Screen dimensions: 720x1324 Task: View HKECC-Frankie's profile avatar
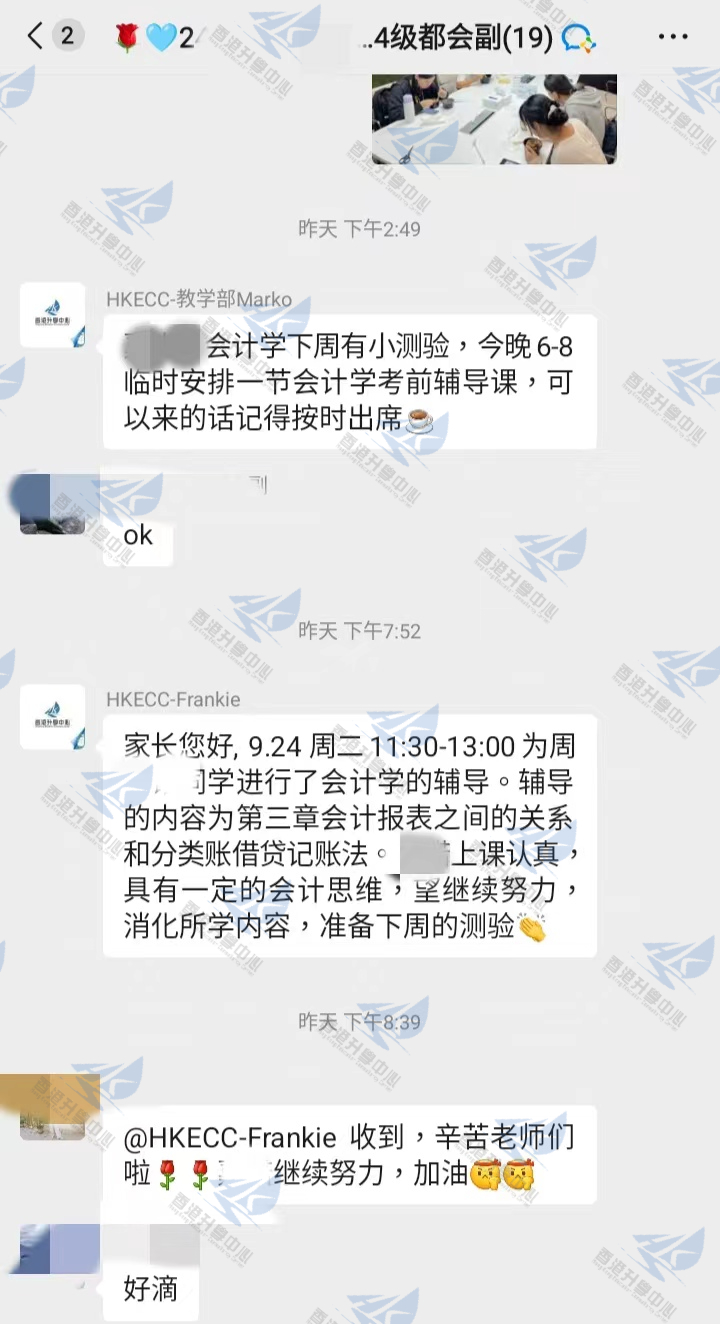(52, 716)
